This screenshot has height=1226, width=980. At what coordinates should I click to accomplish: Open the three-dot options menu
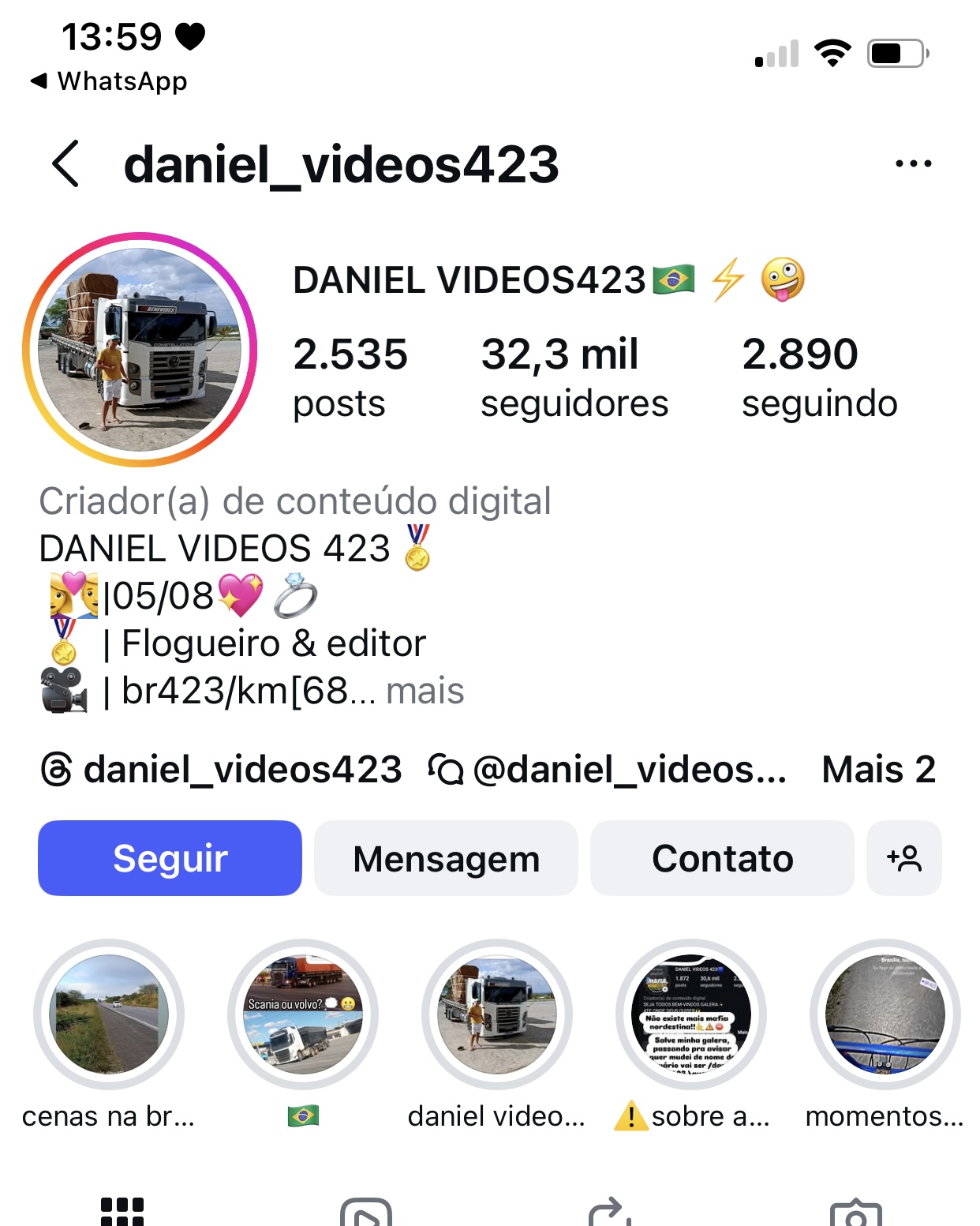pyautogui.click(x=911, y=162)
